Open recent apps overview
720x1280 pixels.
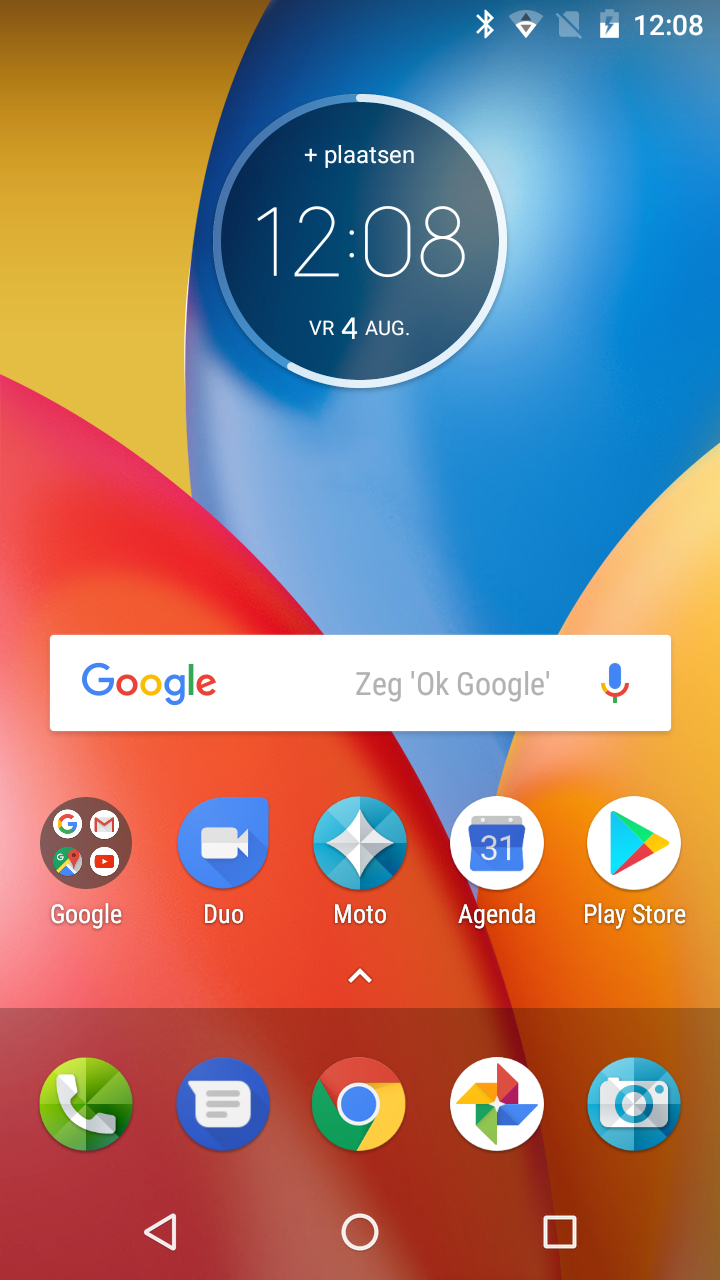tap(560, 1232)
